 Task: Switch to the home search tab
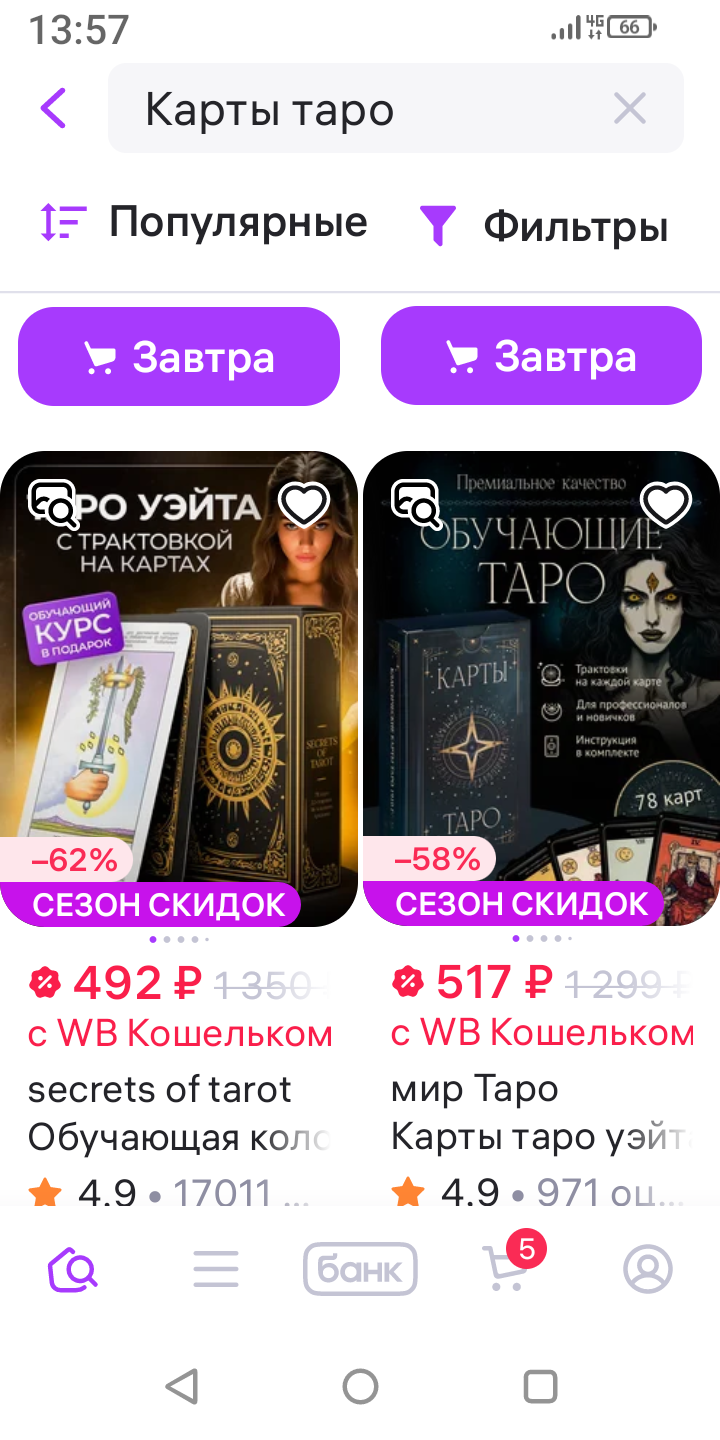point(73,1270)
